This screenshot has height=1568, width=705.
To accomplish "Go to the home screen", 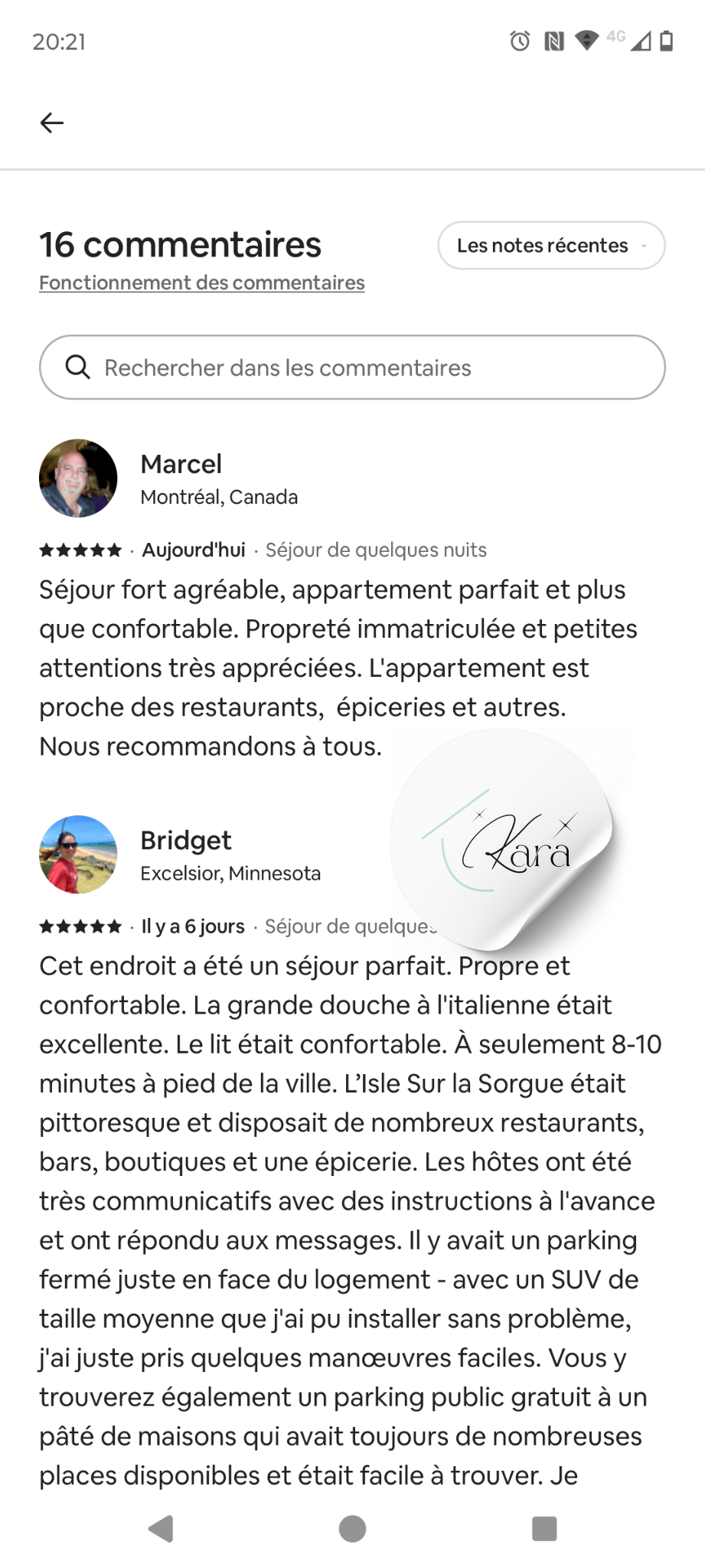I will point(352,1528).
